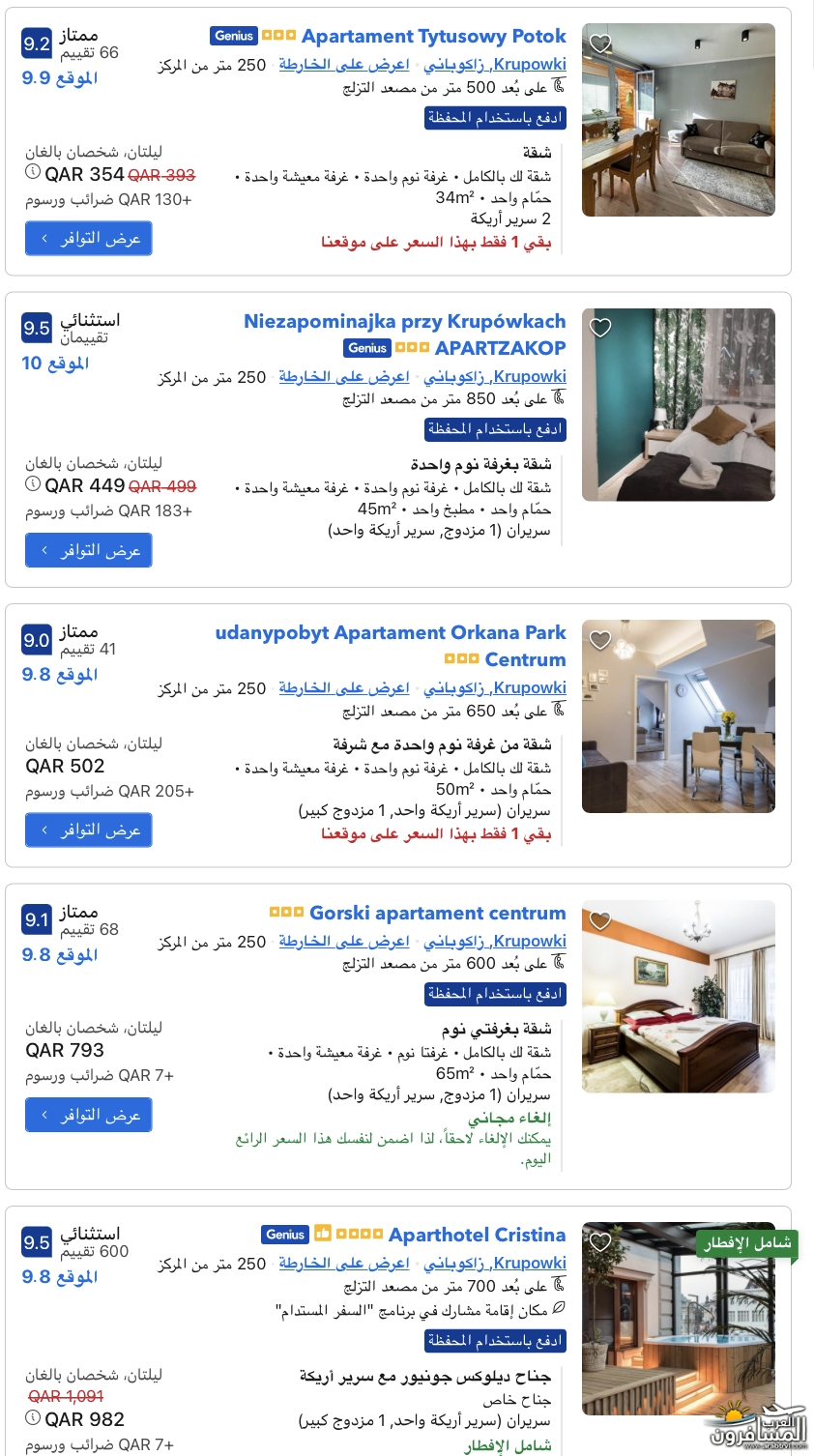This screenshot has height=1456, width=814.
Task: Save Gorski apartament centrum with heart icon
Action: click(600, 920)
